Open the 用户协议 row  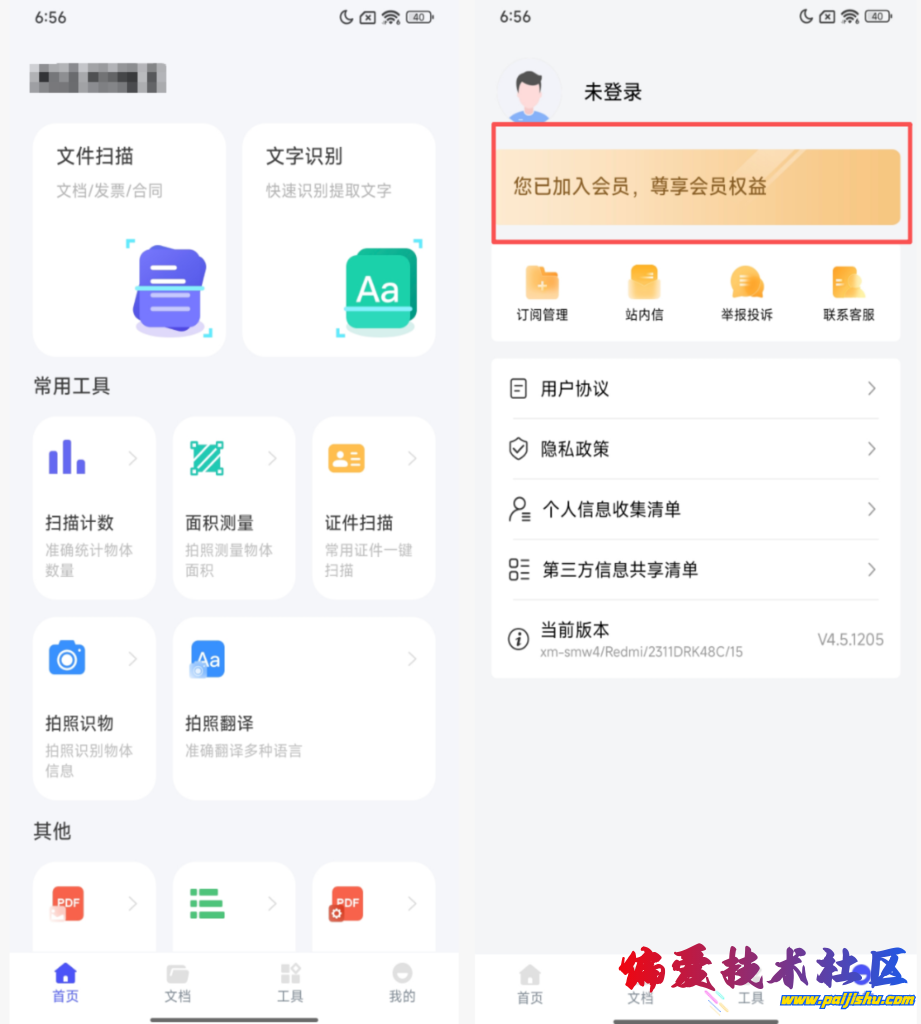(x=695, y=389)
